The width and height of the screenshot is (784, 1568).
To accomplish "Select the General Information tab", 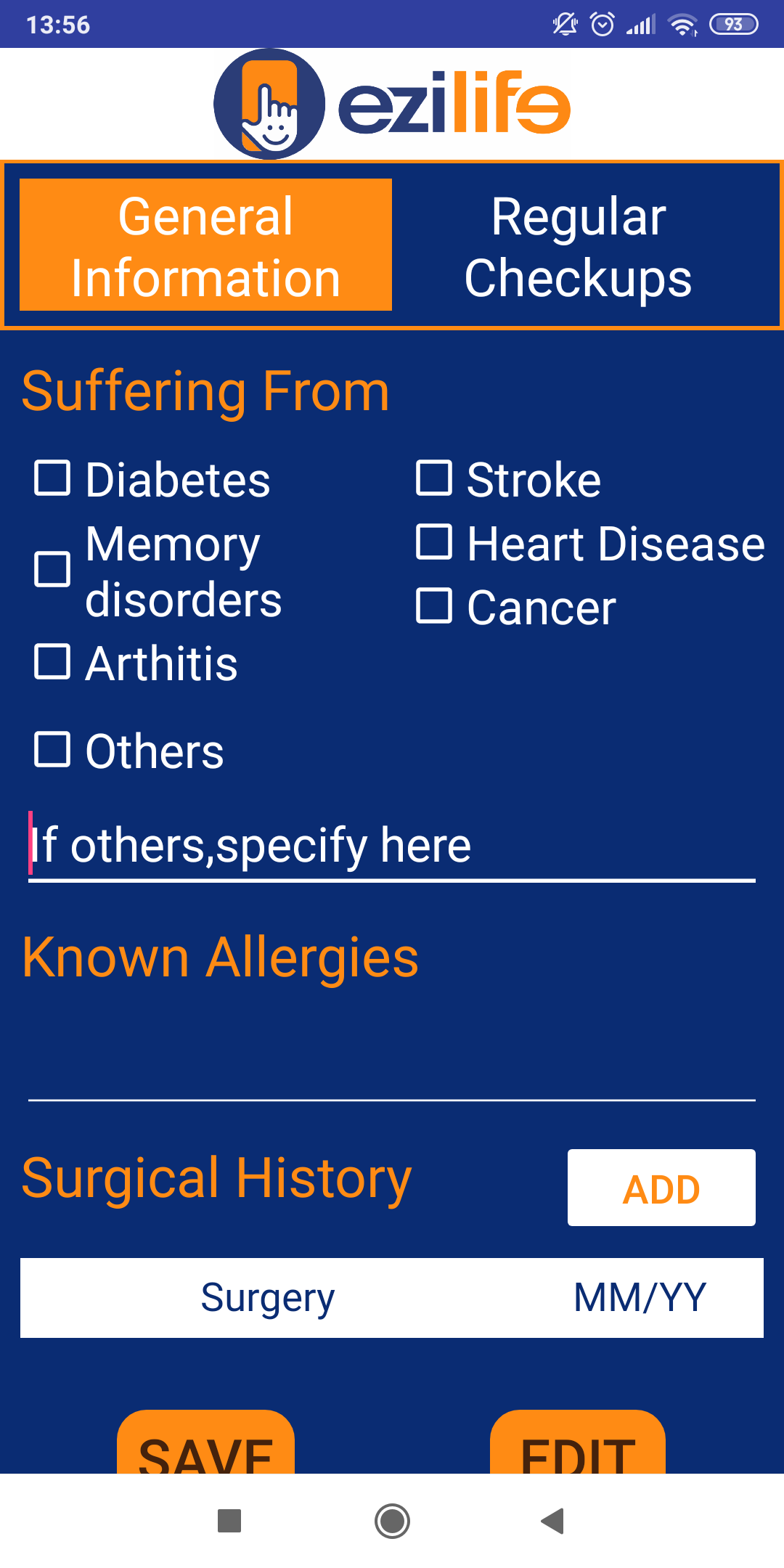I will [x=205, y=245].
